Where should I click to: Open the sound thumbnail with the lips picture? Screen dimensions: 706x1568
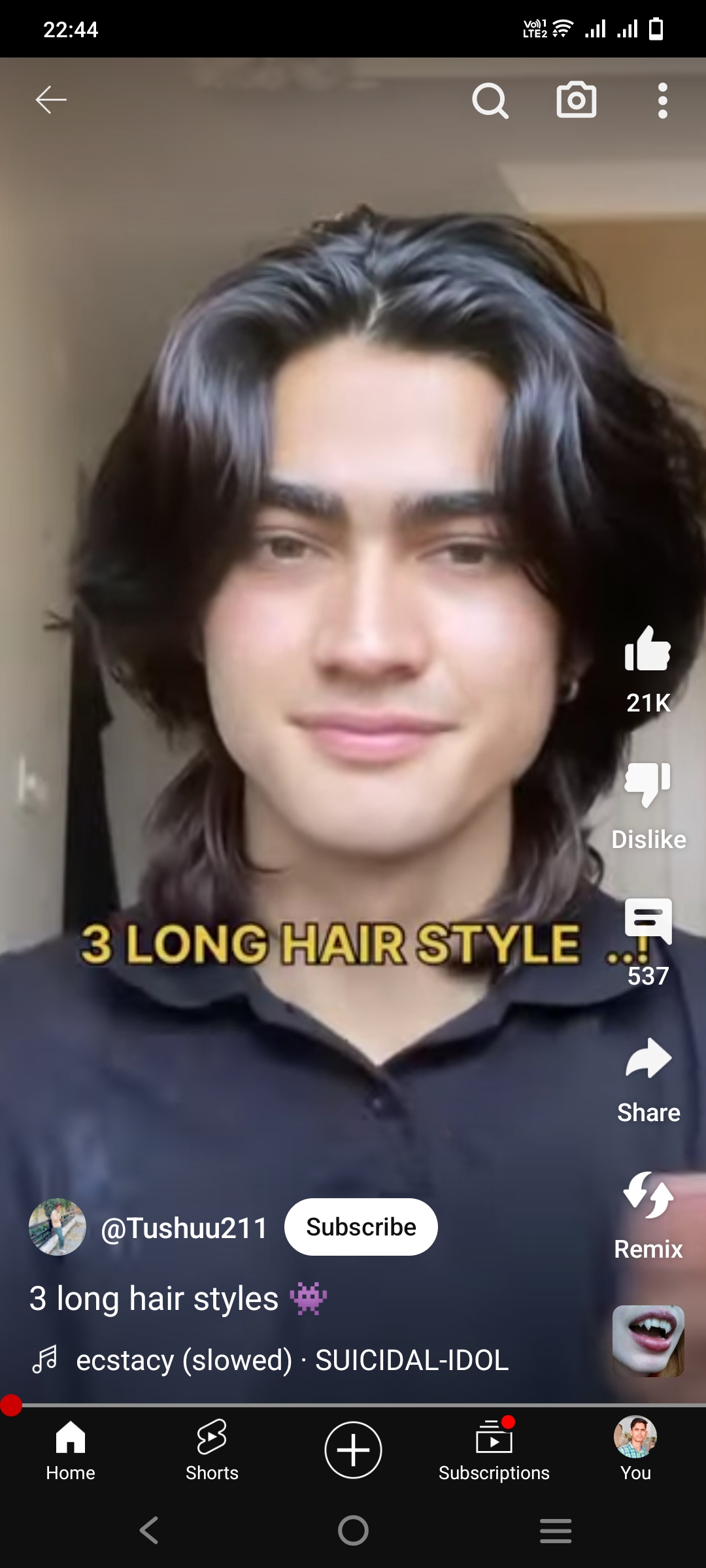tap(648, 1341)
